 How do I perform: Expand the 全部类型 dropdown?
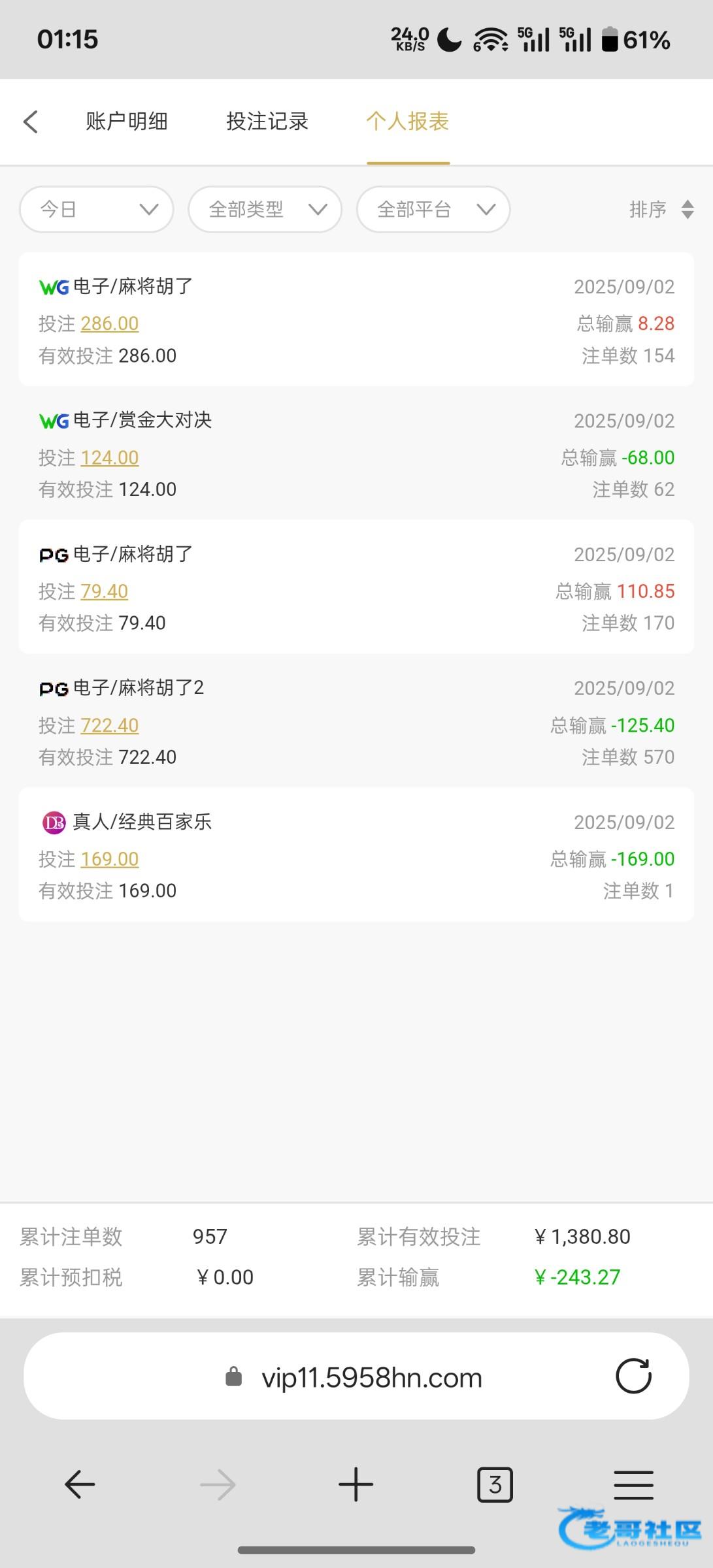point(265,209)
